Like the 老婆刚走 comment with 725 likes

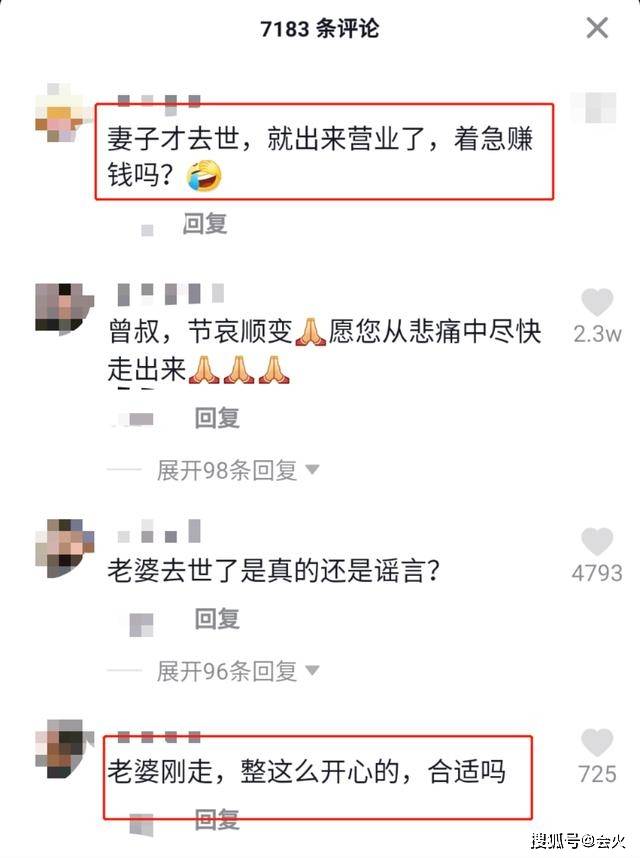[597, 743]
